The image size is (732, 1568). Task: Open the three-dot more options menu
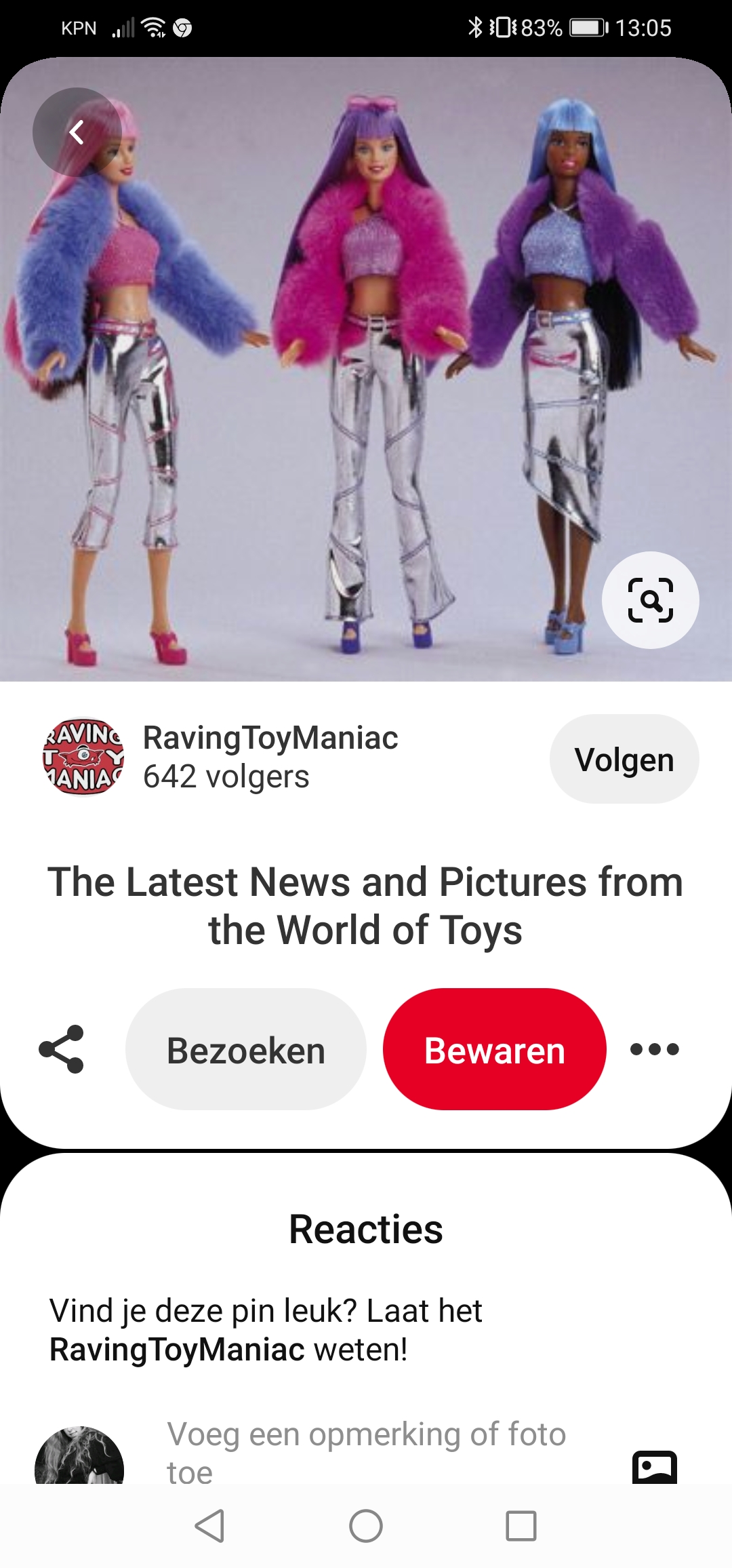[654, 1049]
